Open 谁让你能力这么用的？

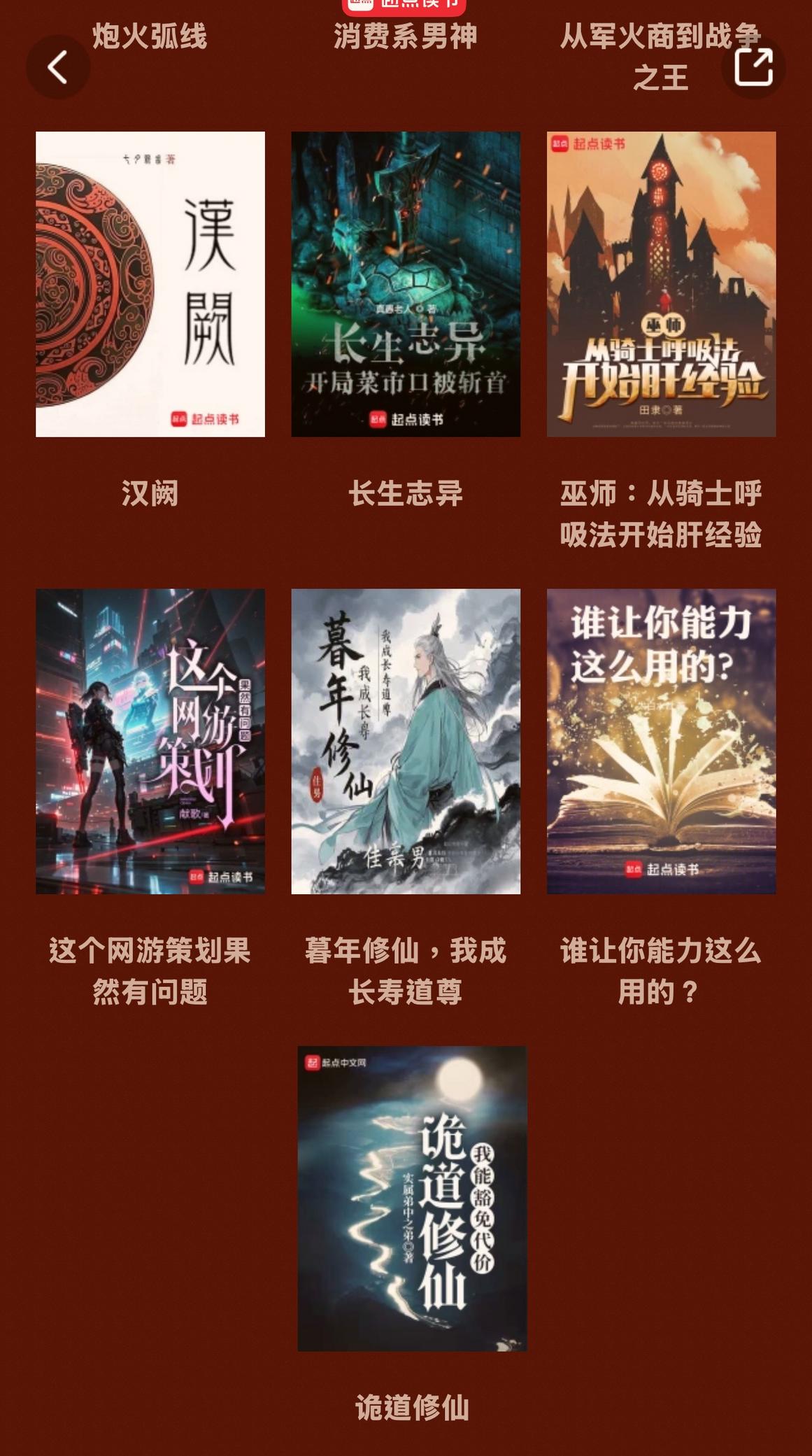coord(661,741)
